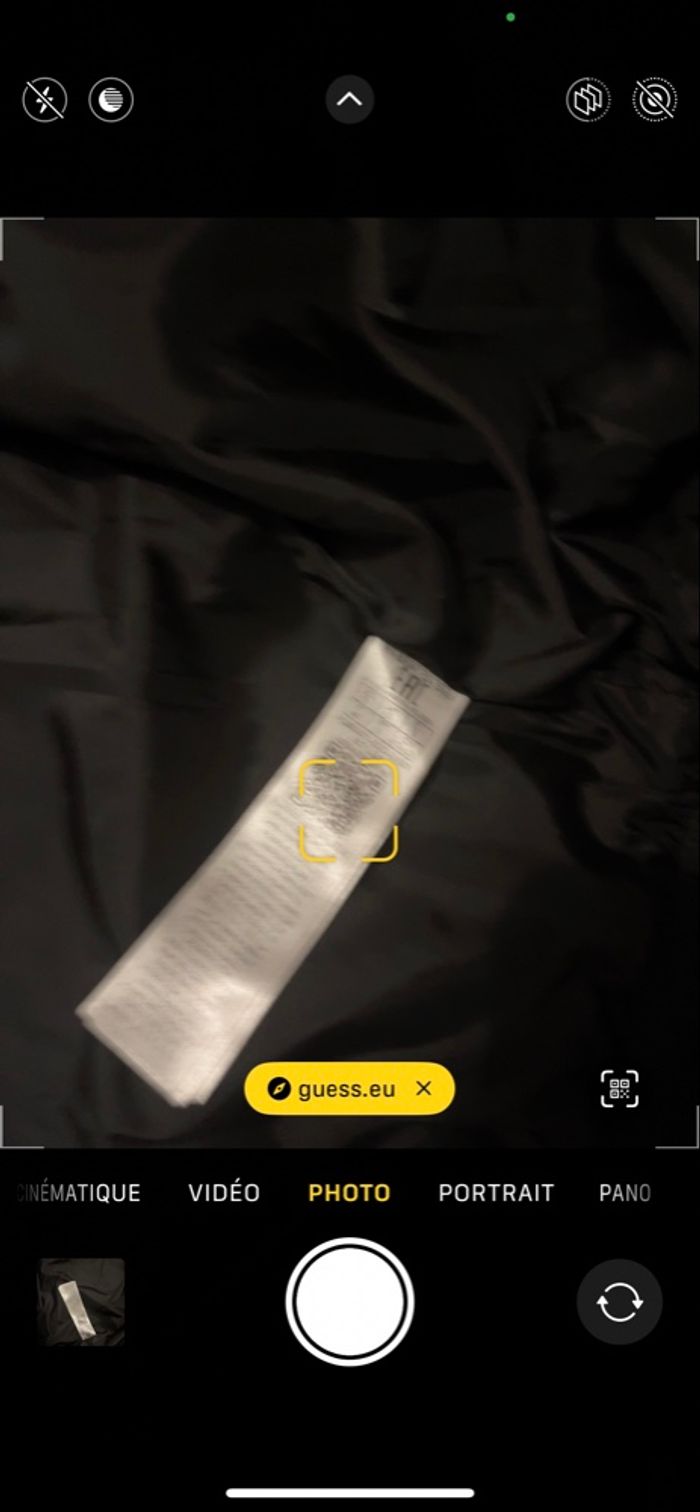The width and height of the screenshot is (700, 1512).
Task: Enable Live Photo icon
Action: pyautogui.click(x=654, y=100)
